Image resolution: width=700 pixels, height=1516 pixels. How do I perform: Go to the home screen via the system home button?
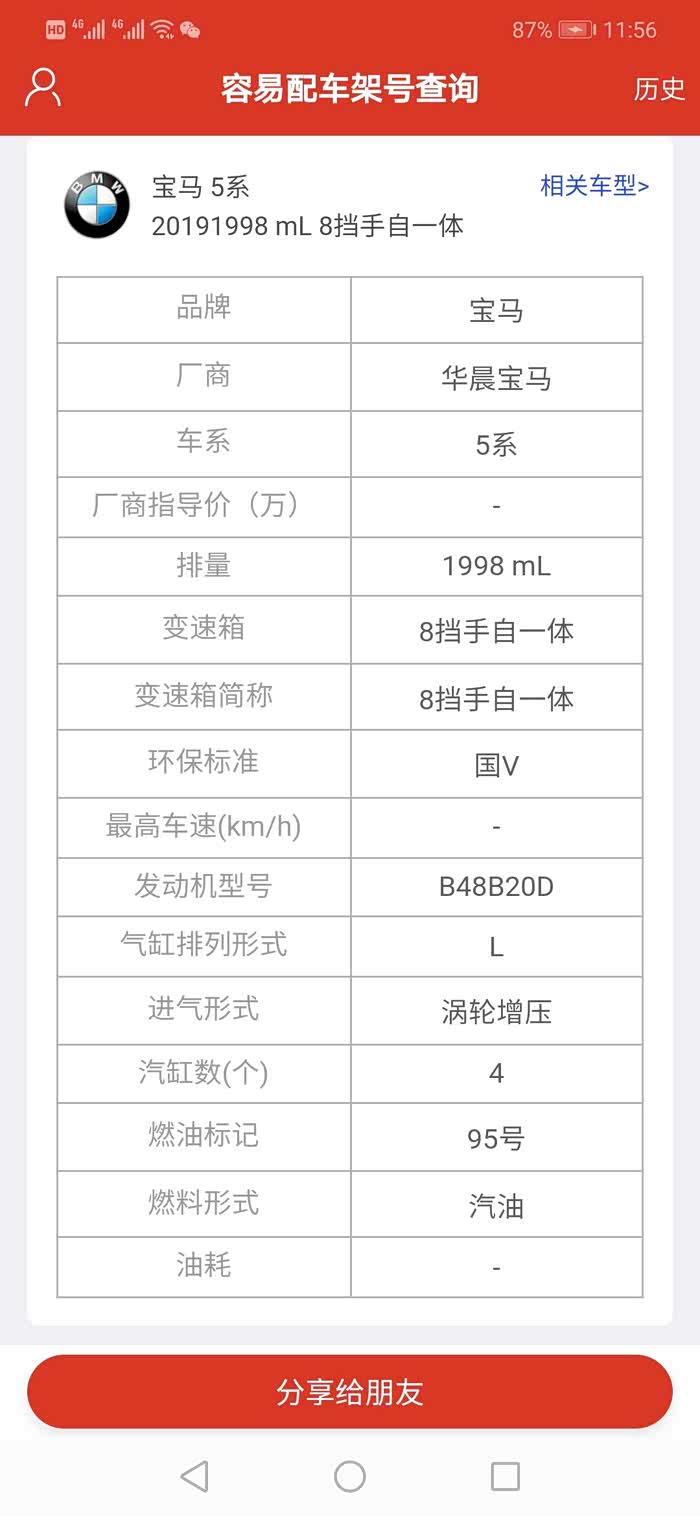pyautogui.click(x=350, y=1476)
